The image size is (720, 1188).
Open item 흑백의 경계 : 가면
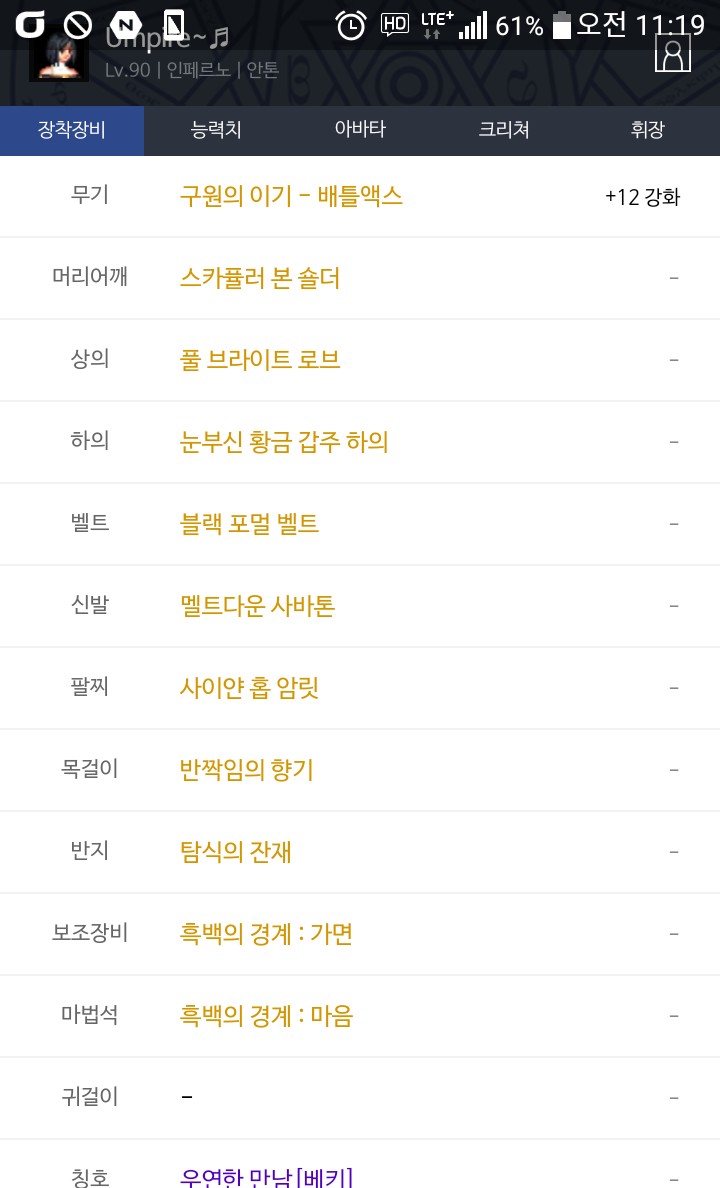point(266,933)
